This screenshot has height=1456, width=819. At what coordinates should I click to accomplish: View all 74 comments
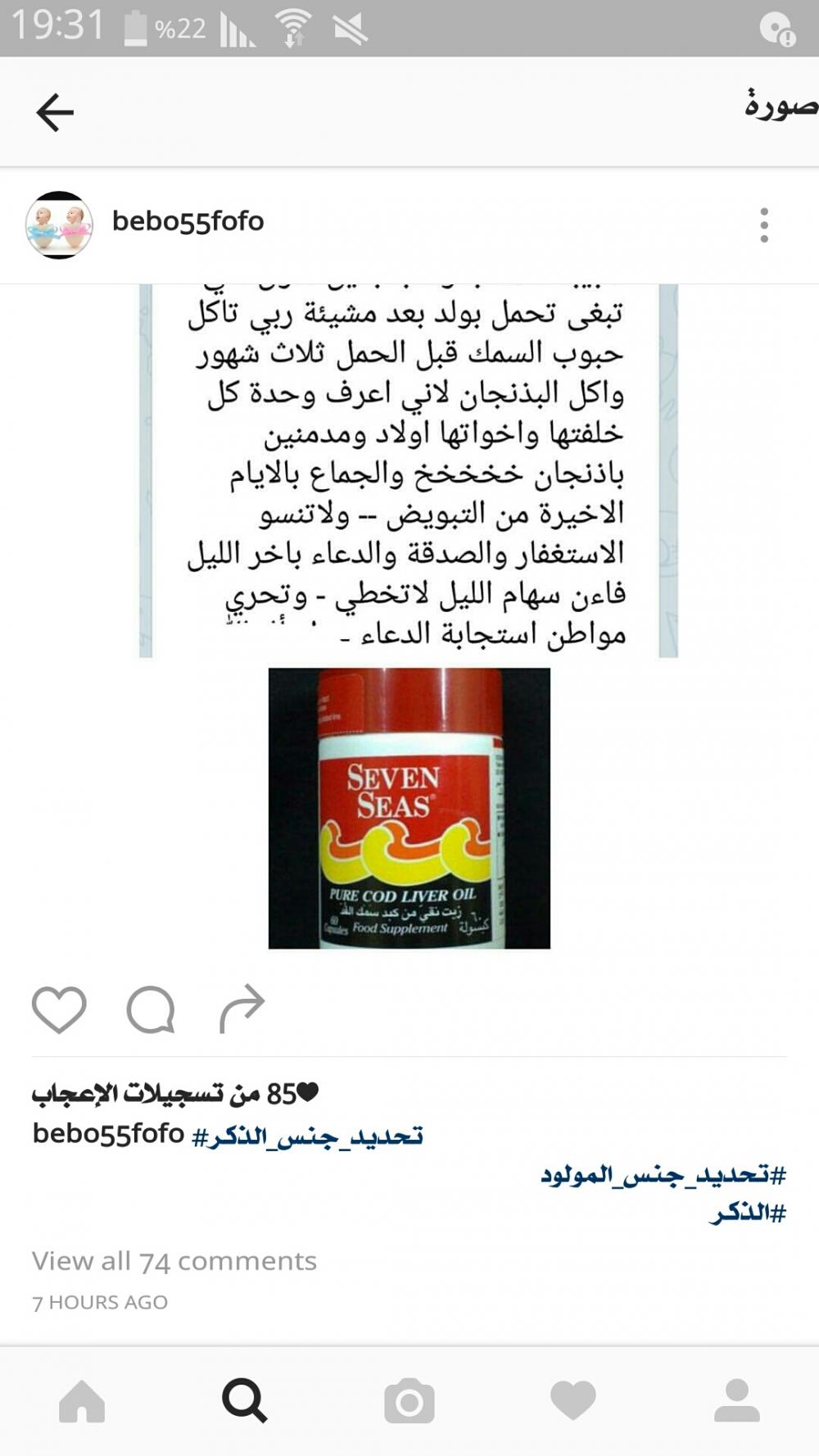pyautogui.click(x=174, y=1261)
